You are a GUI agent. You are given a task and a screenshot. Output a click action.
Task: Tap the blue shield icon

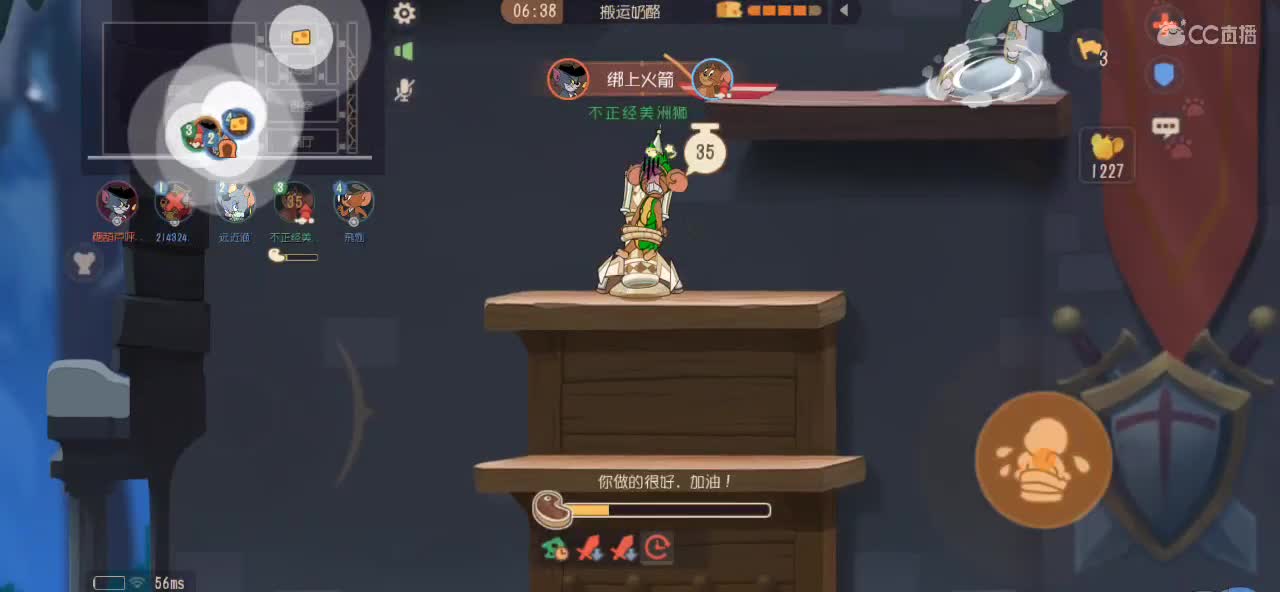coord(1164,74)
